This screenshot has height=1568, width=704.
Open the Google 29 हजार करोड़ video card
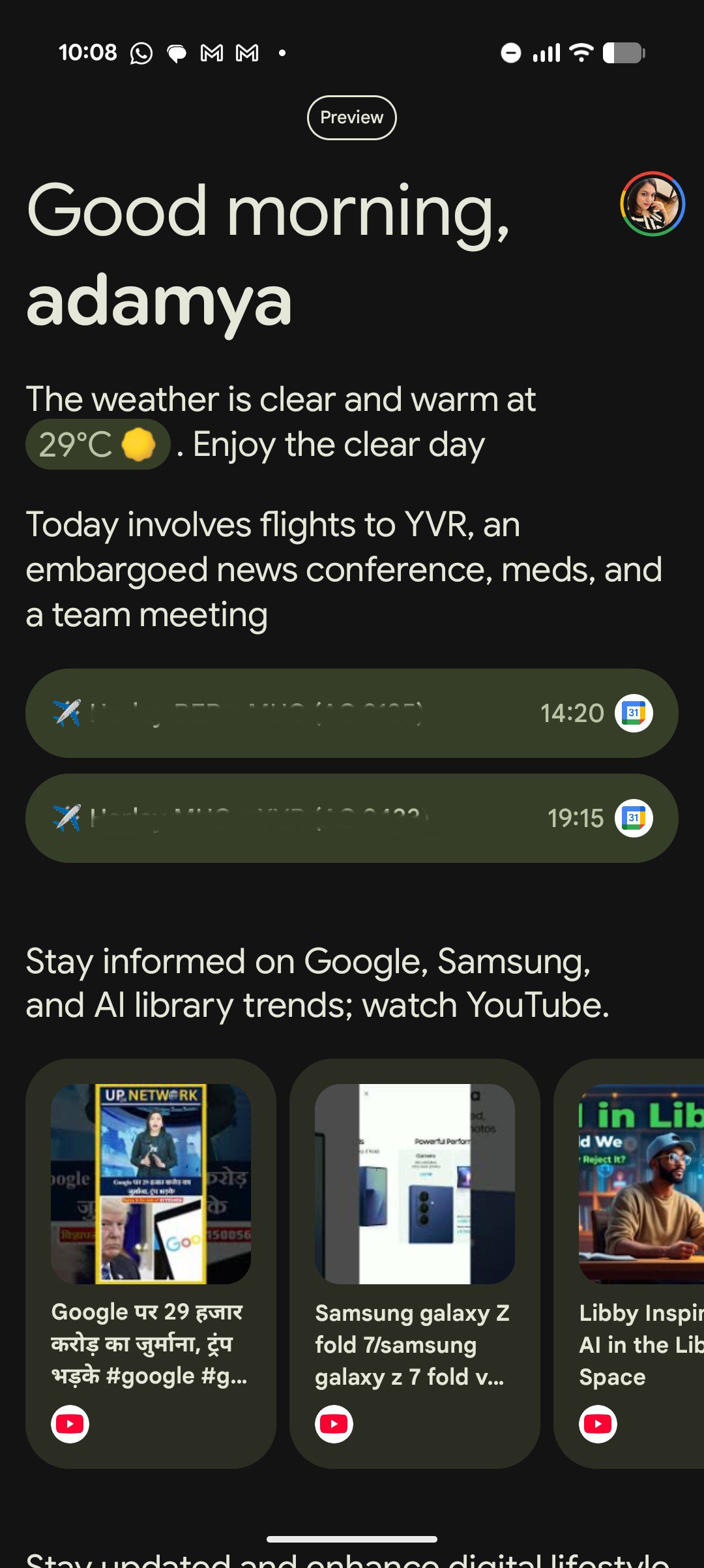click(x=151, y=1263)
